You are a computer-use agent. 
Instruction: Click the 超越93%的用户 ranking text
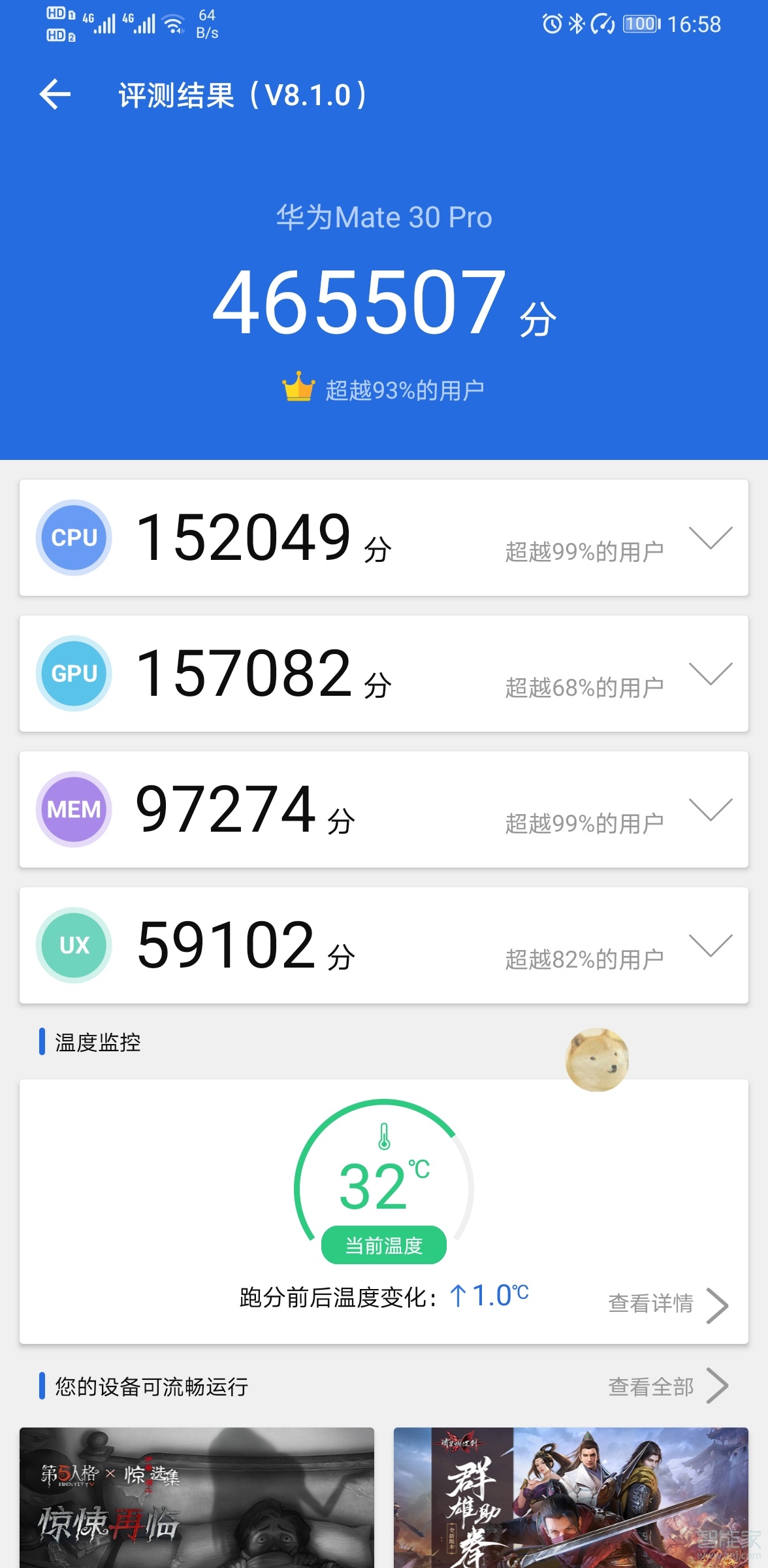(405, 387)
